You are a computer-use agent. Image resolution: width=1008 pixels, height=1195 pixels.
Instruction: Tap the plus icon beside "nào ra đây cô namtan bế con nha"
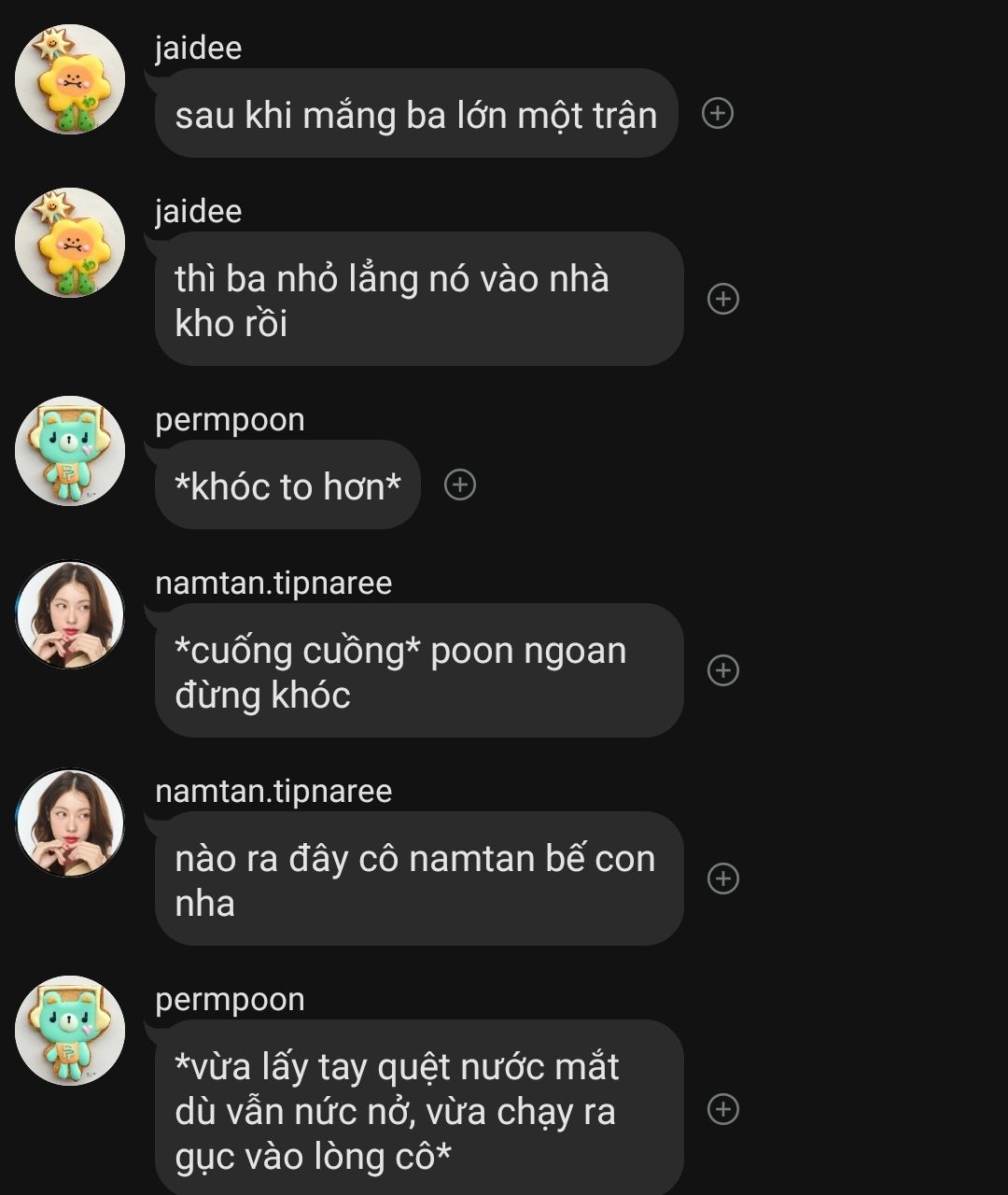click(723, 879)
